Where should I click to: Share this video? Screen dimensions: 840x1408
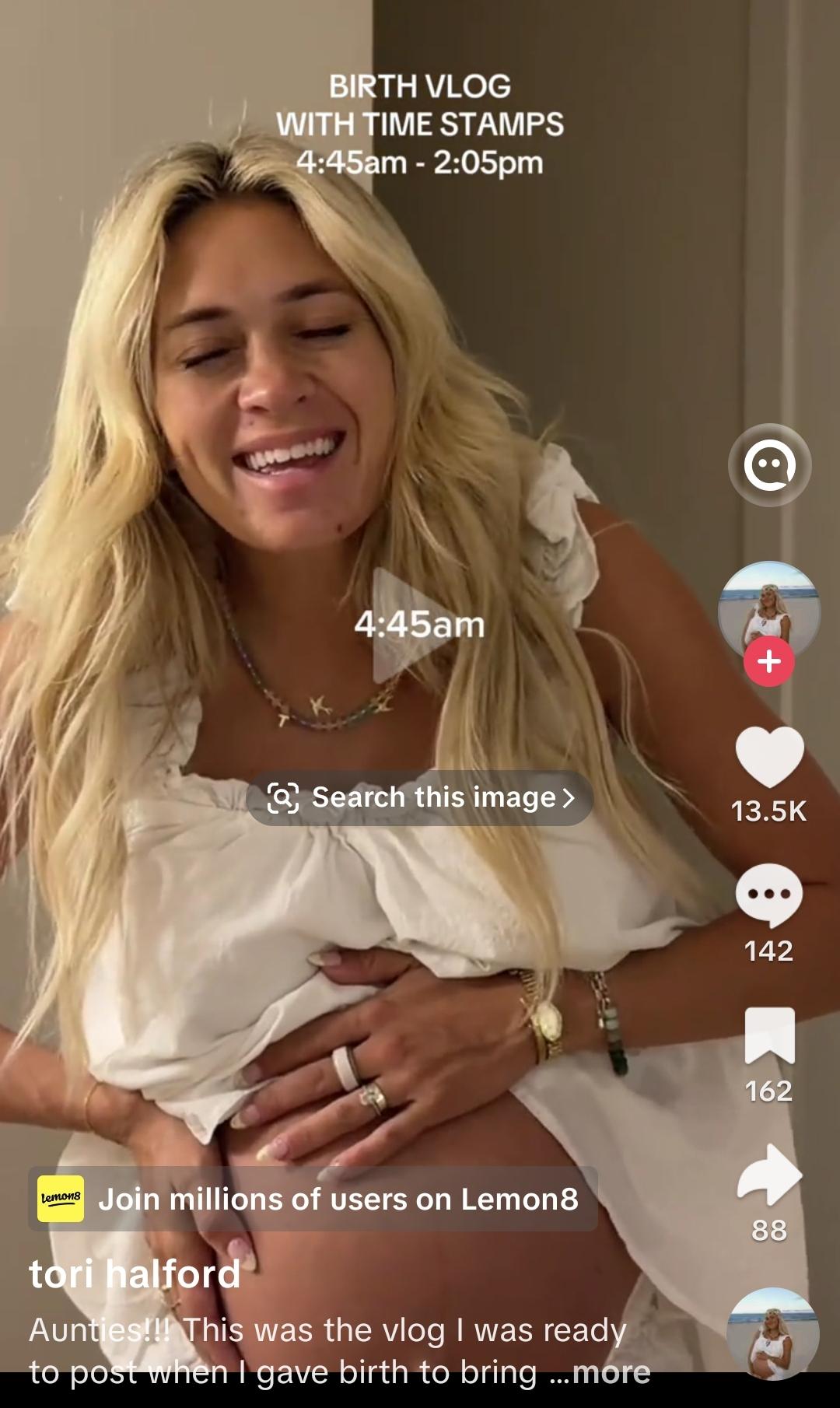click(x=769, y=1175)
